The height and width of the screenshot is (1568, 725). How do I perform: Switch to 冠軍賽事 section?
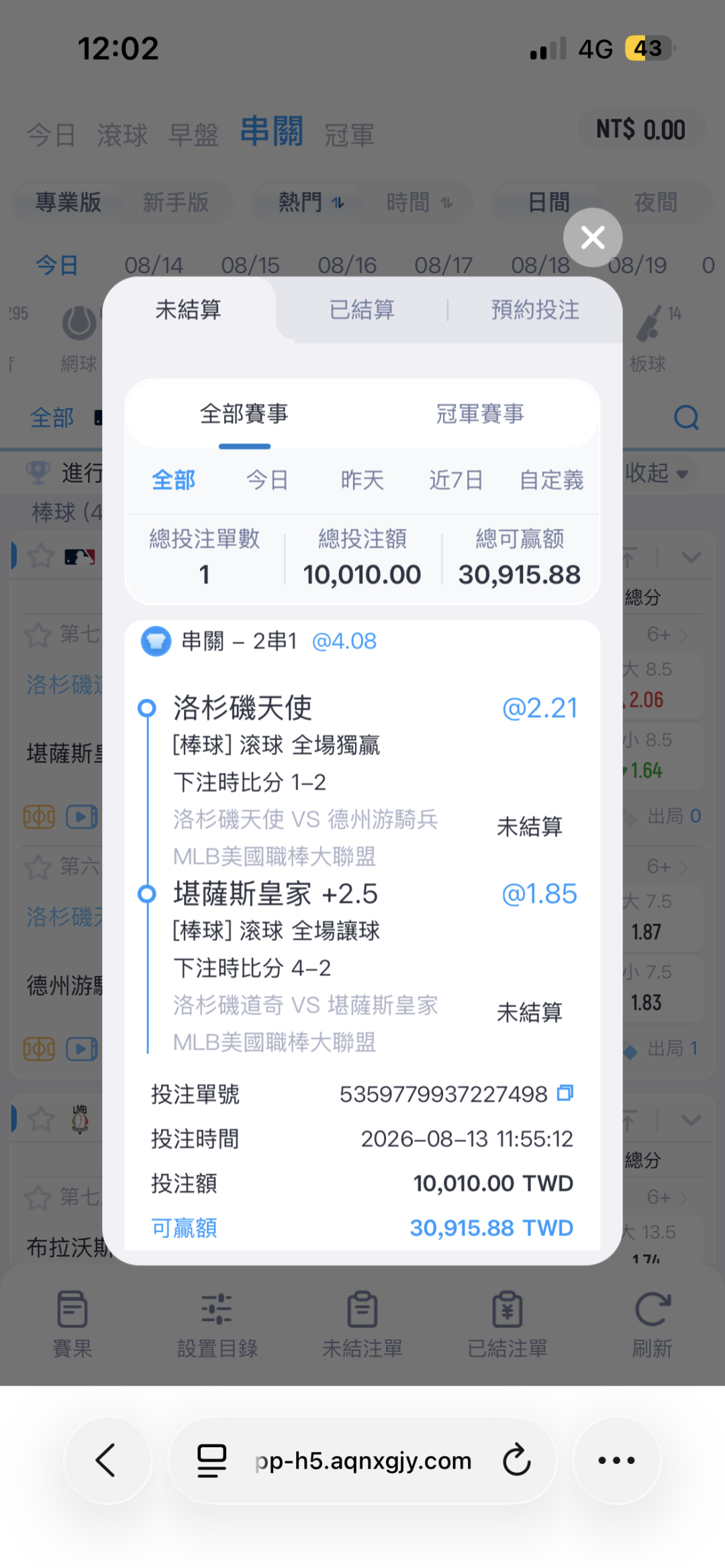click(480, 414)
